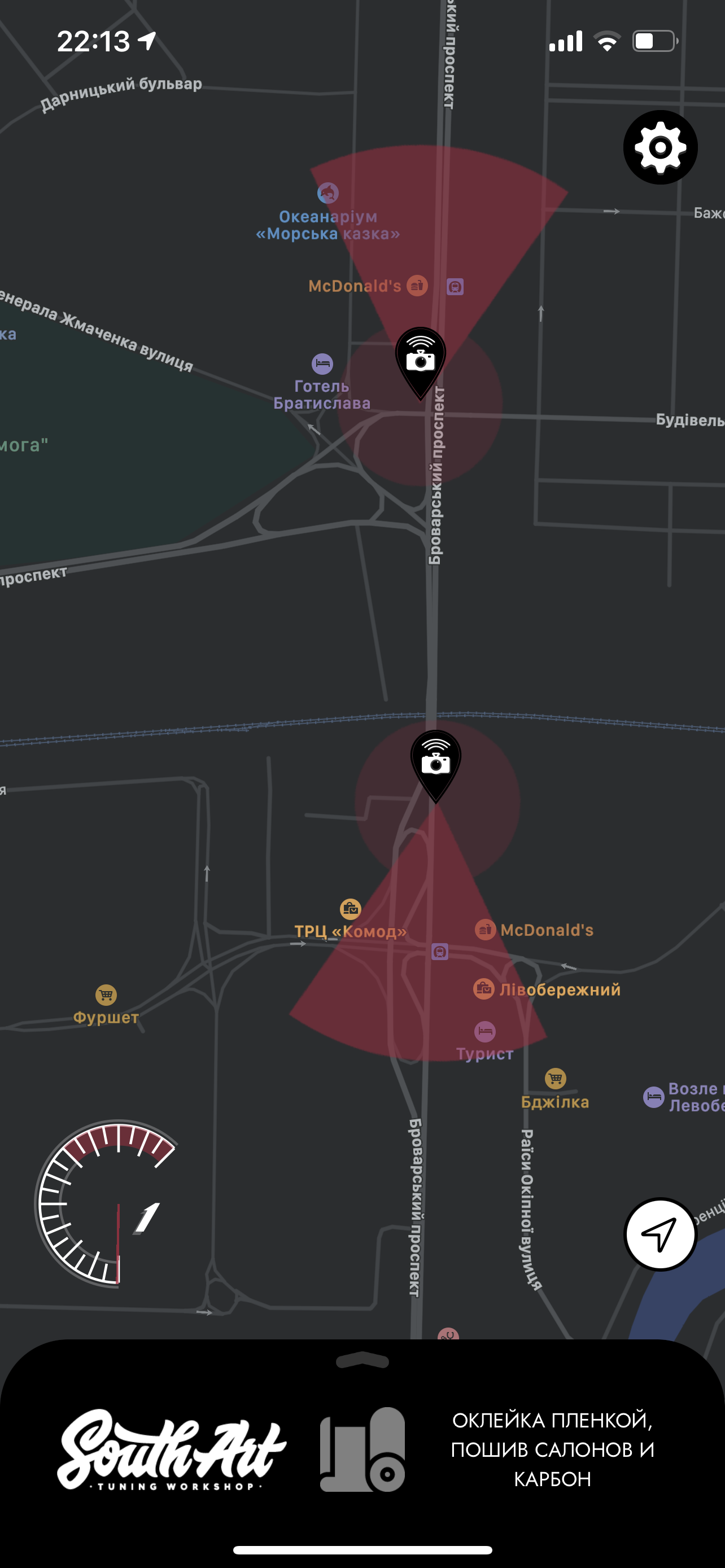Viewport: 725px width, 1568px height.
Task: Expand the bottom panel handle
Action: coord(362,1360)
